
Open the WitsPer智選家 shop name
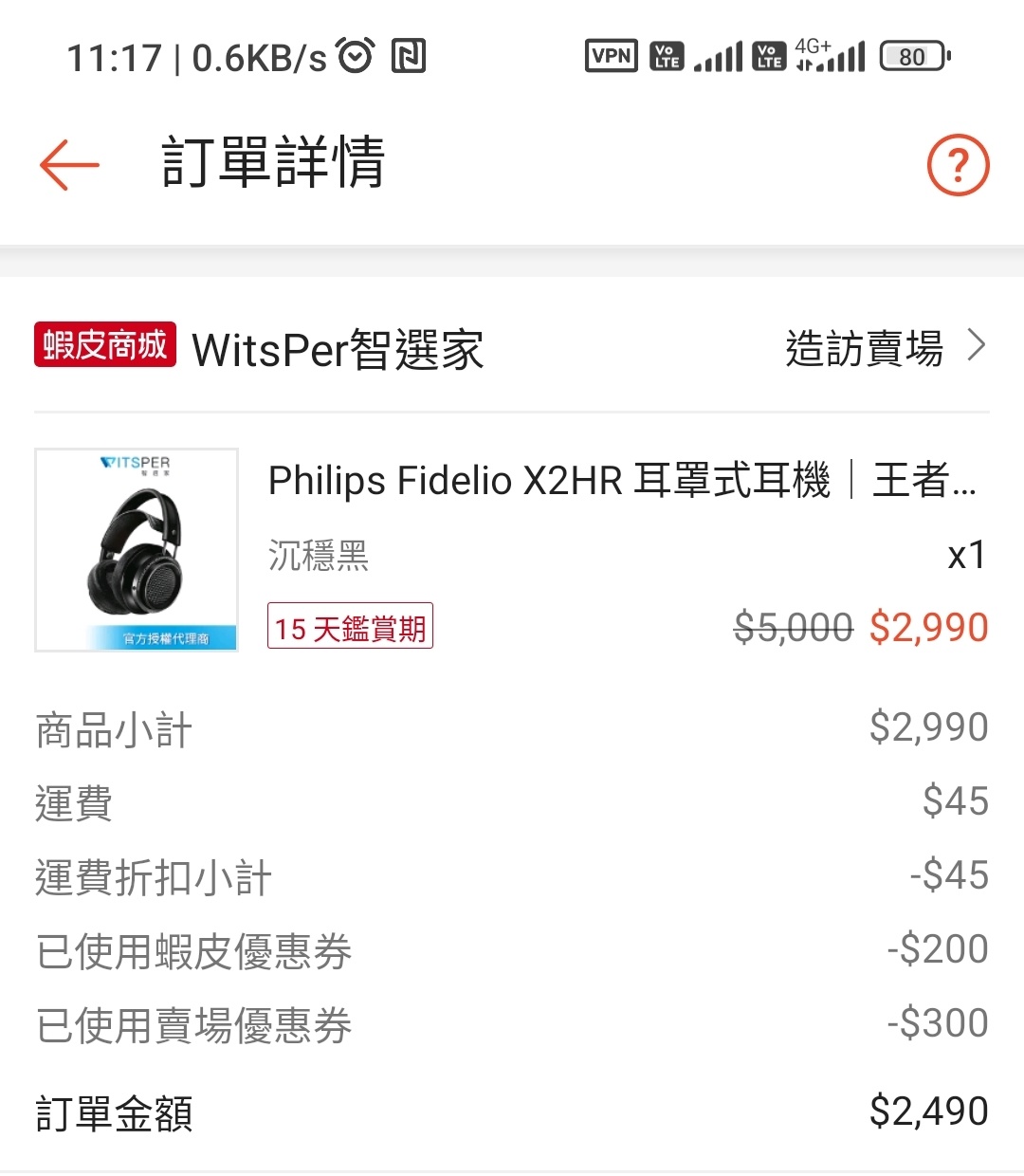pos(338,349)
